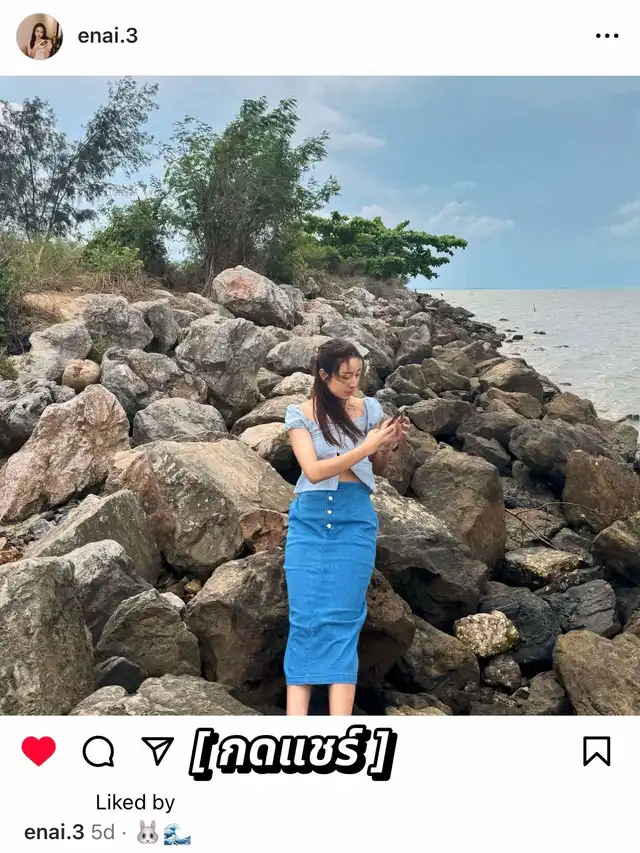The height and width of the screenshot is (853, 640).
Task: Open the enai.3 username in the header
Action: coord(107,36)
